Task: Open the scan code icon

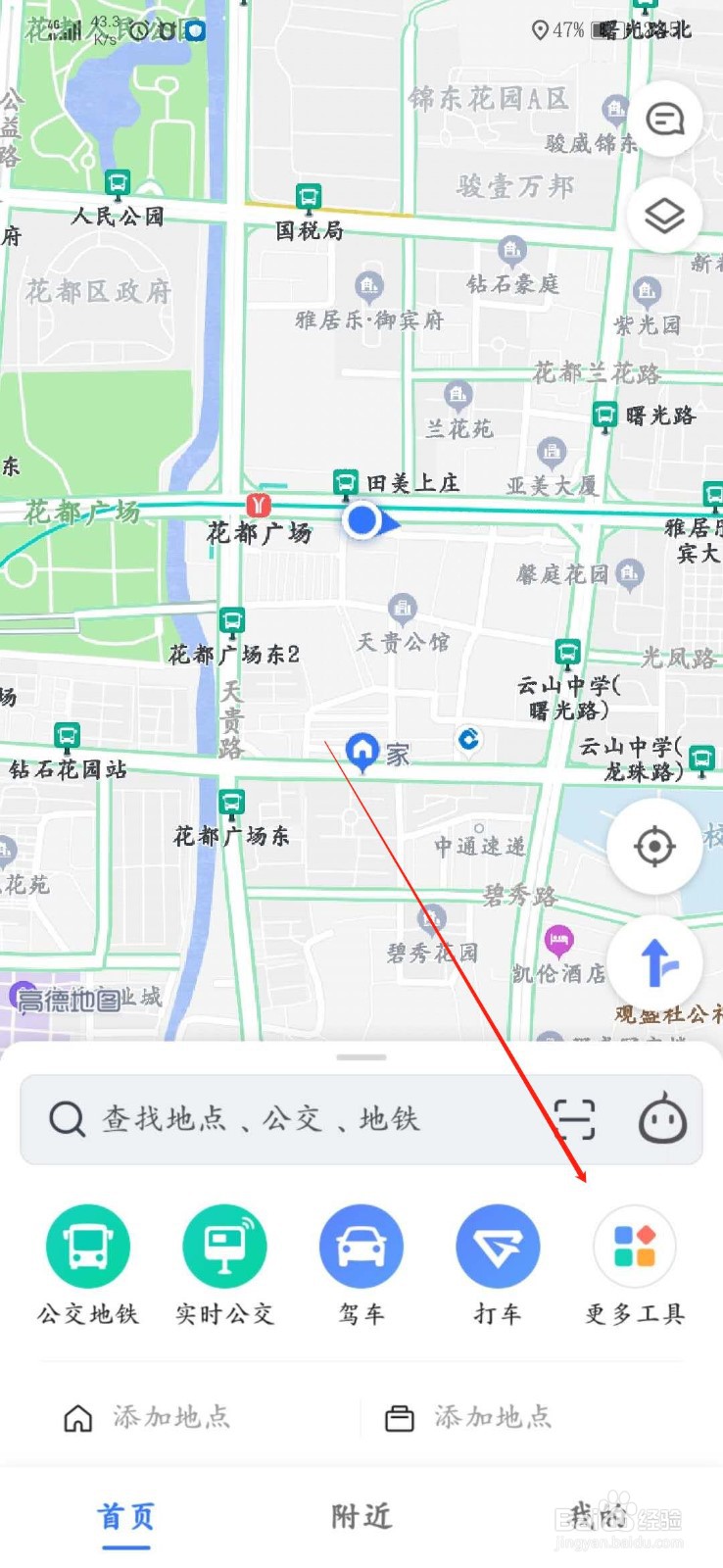Action: coord(574,1119)
